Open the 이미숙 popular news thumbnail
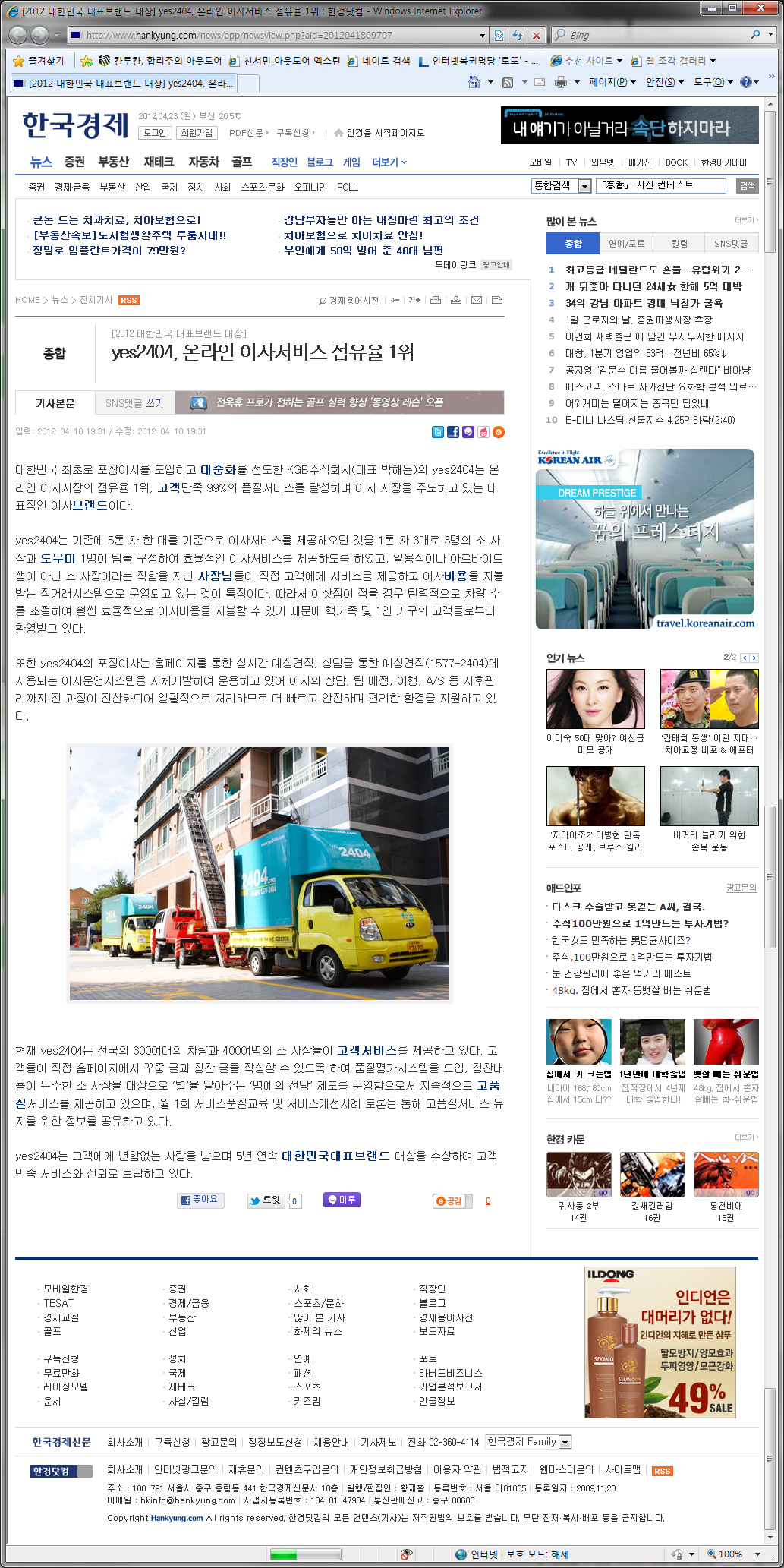 [x=595, y=699]
